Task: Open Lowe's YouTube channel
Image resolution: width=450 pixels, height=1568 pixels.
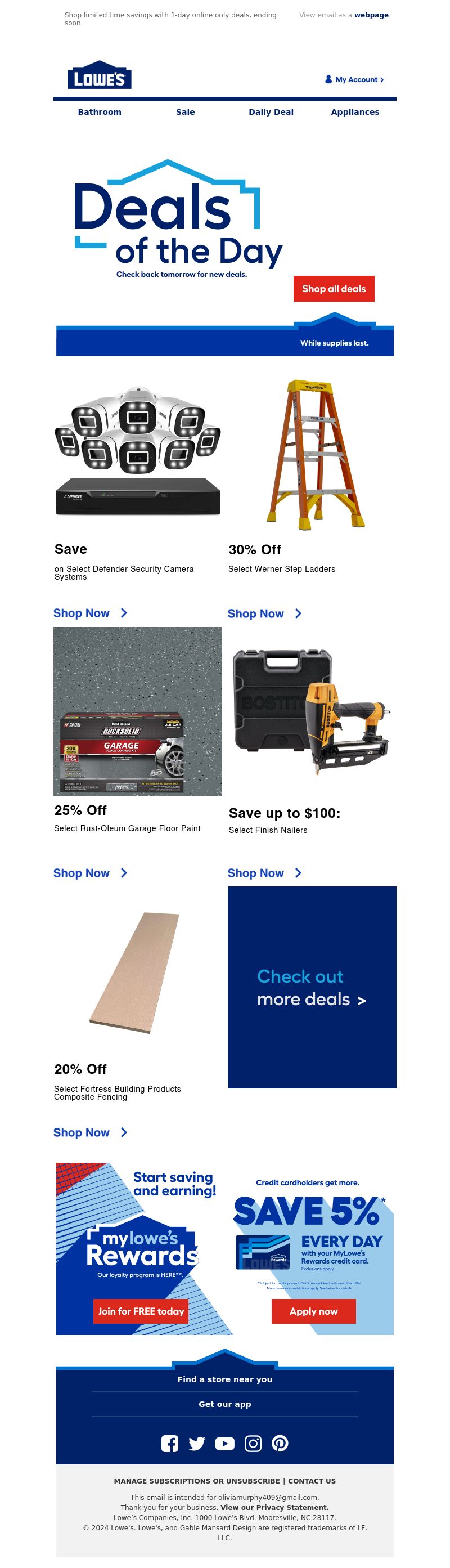Action: tap(224, 1443)
